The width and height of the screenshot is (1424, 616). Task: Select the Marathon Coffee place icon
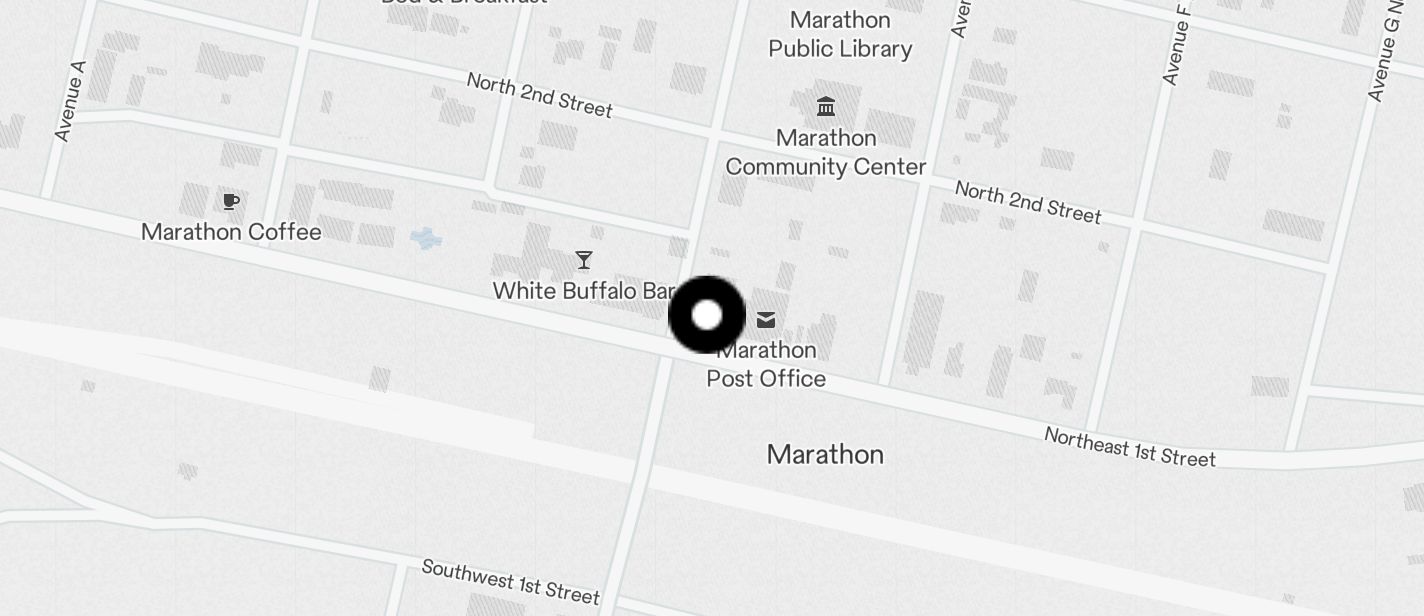pyautogui.click(x=231, y=202)
